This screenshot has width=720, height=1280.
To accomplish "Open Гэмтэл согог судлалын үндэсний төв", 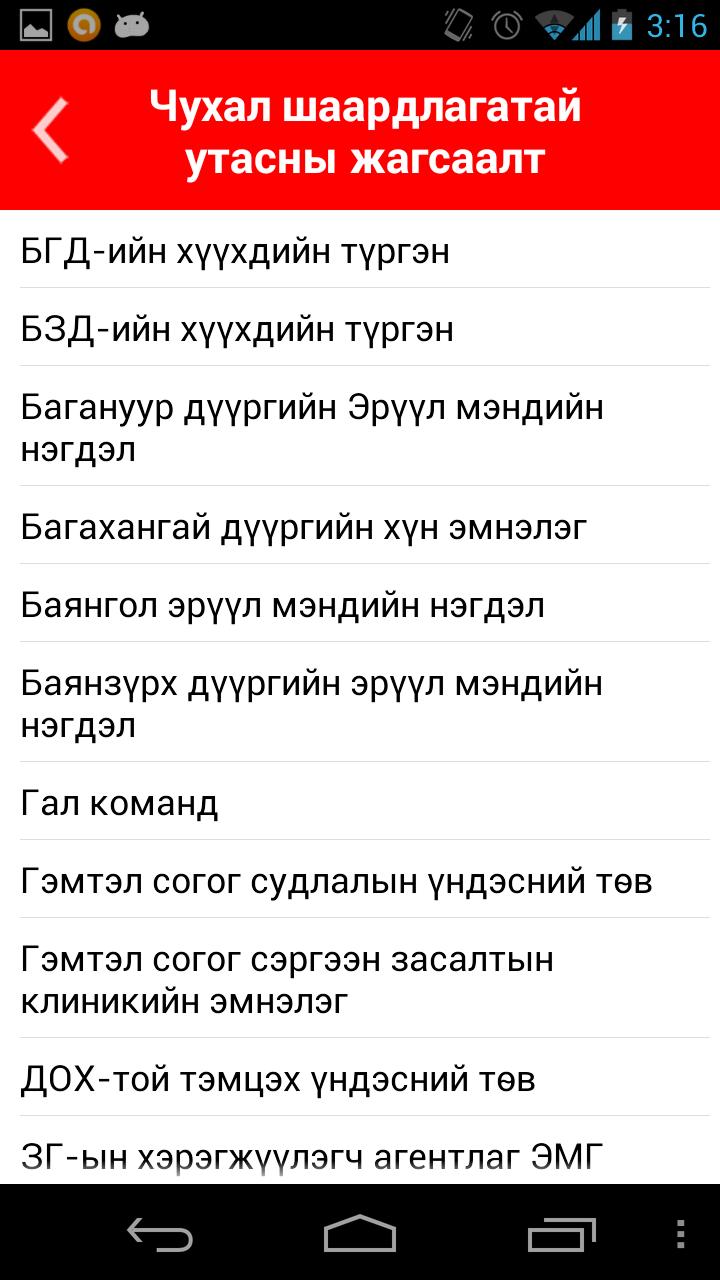I will click(x=360, y=880).
